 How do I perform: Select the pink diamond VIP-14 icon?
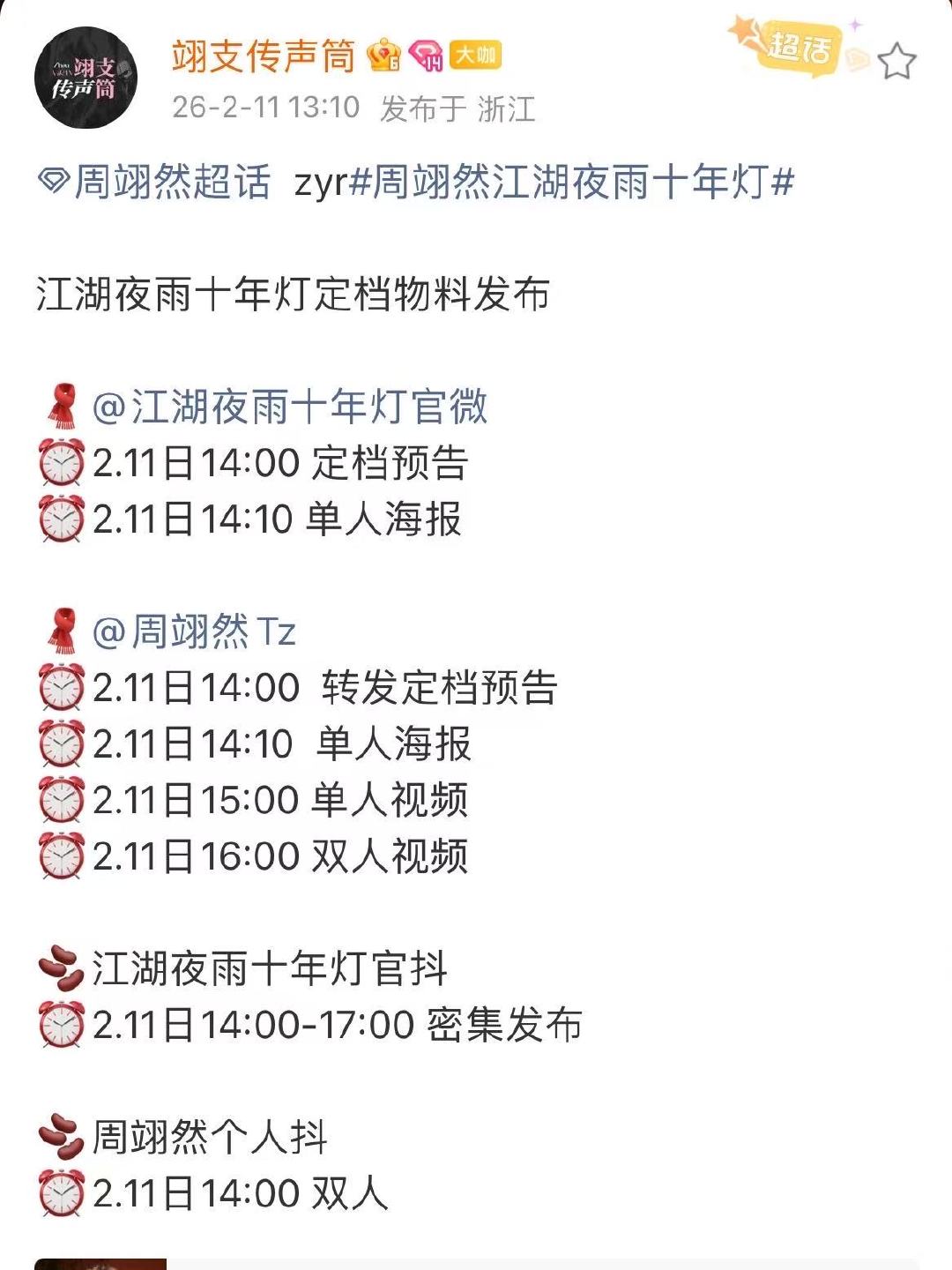(x=424, y=55)
